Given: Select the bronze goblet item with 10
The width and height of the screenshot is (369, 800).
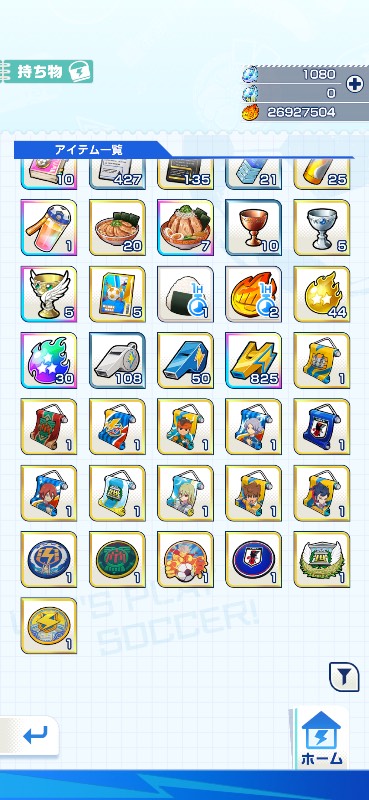Looking at the screenshot, I should 254,228.
